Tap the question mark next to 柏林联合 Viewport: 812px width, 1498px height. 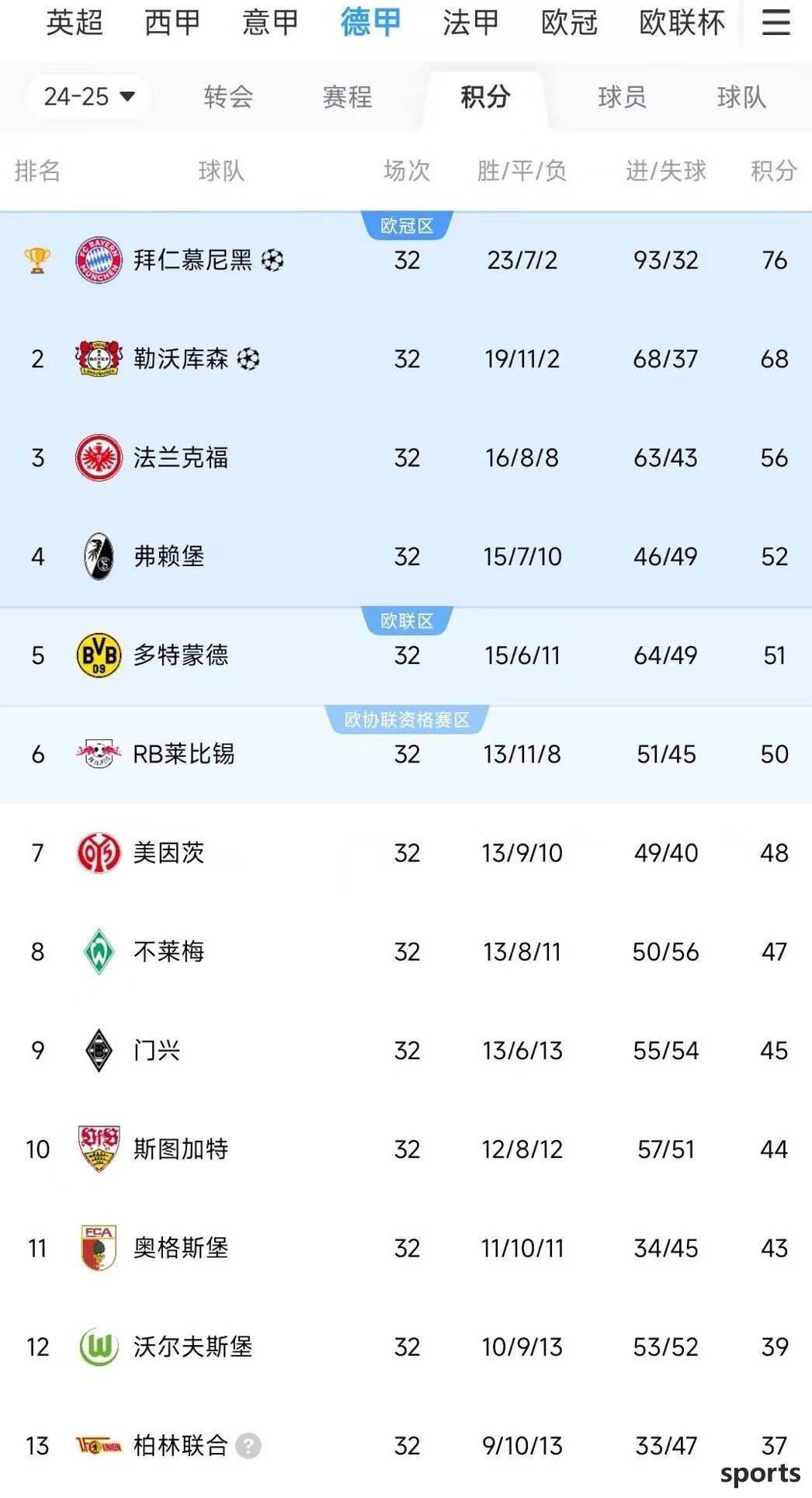point(248,1446)
